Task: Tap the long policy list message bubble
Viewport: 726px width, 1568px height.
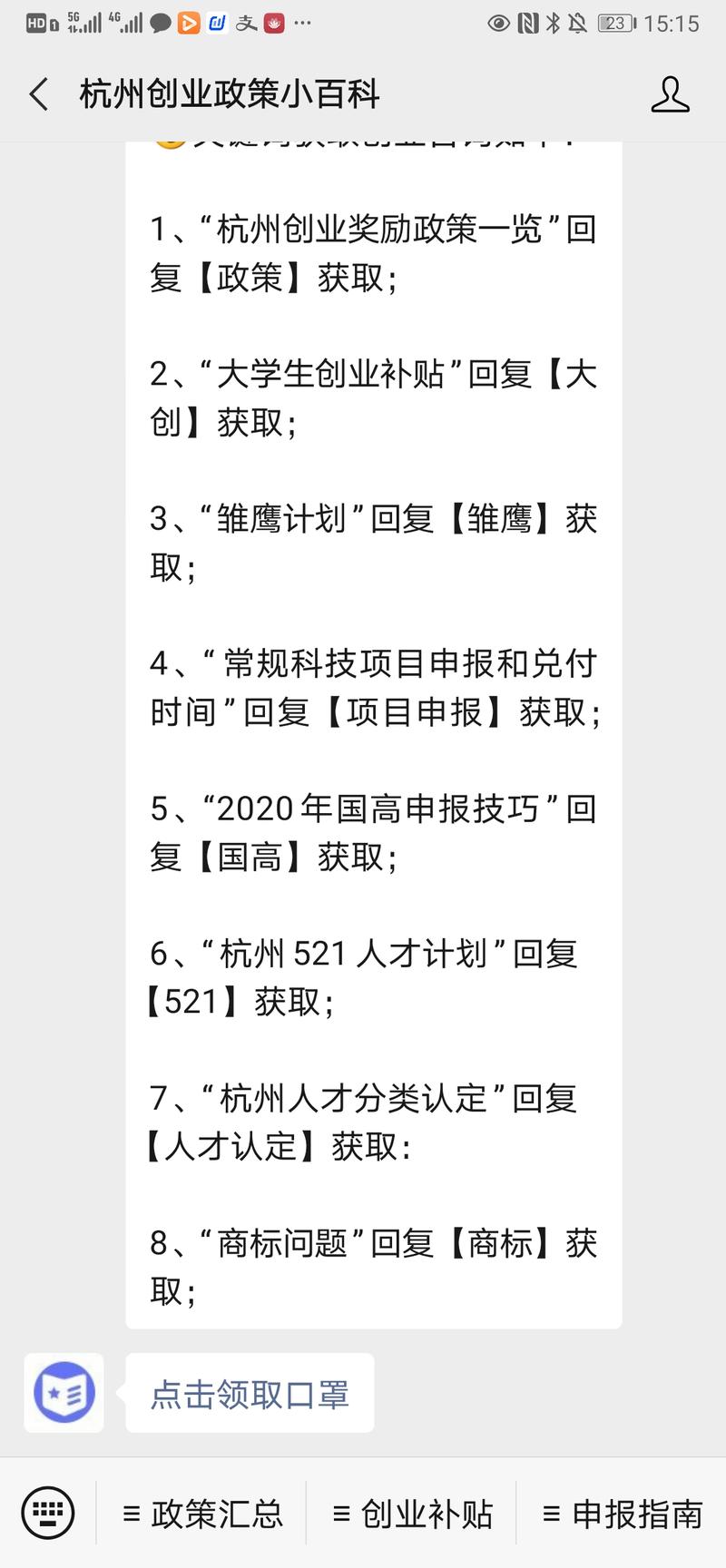Action: pos(372,726)
